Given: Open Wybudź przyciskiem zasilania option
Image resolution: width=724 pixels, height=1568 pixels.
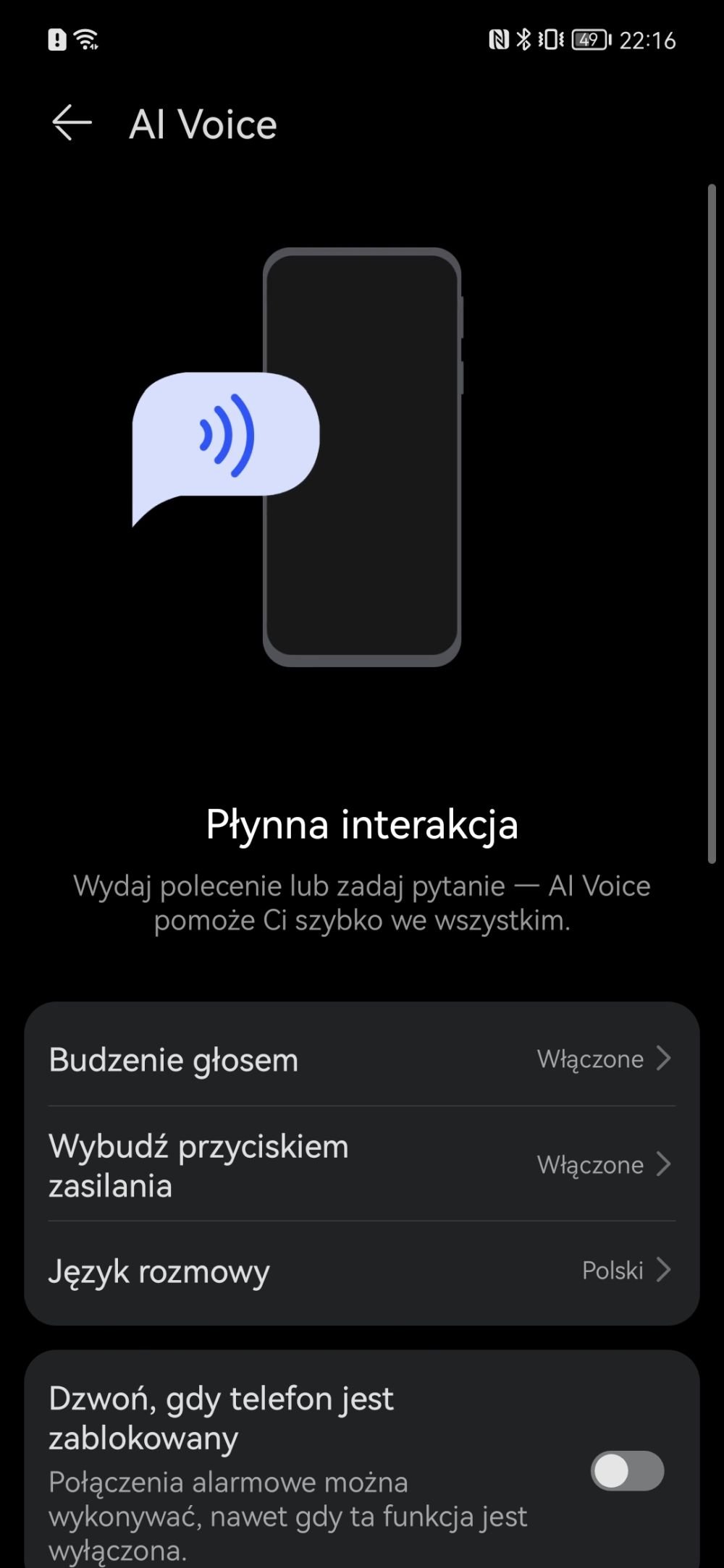Looking at the screenshot, I should coord(361,1165).
